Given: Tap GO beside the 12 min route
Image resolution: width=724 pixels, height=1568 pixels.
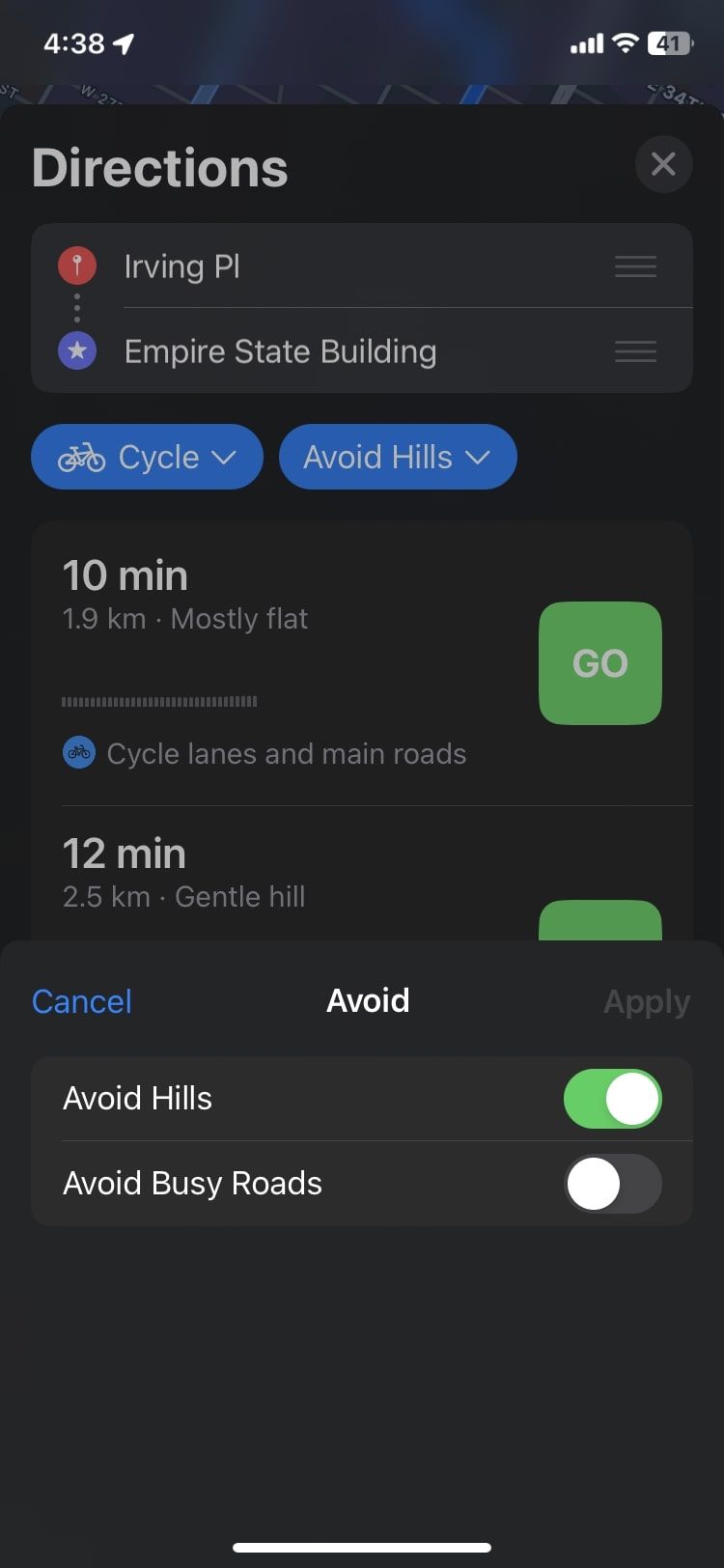Looking at the screenshot, I should [x=599, y=930].
